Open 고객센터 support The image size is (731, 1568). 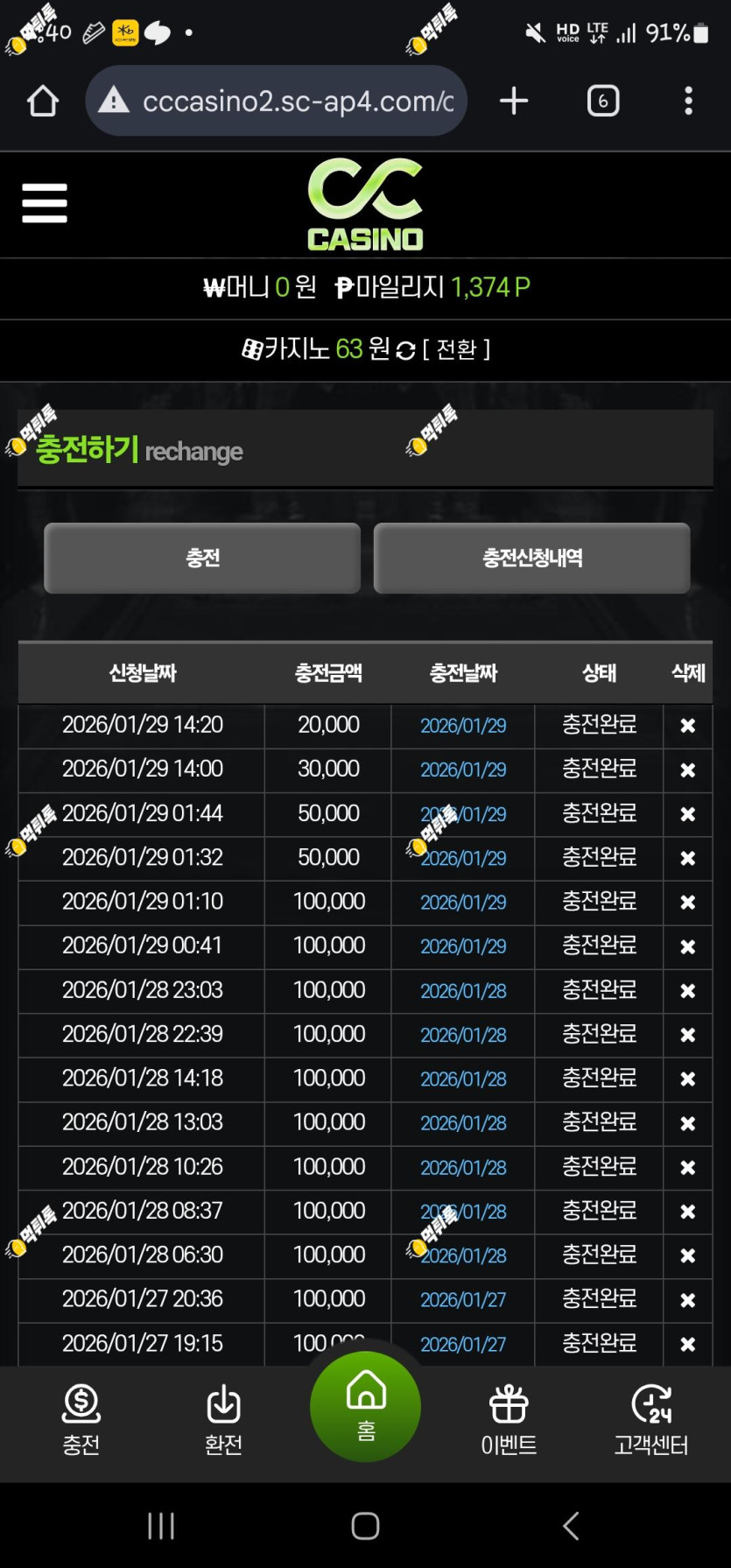(x=651, y=1420)
